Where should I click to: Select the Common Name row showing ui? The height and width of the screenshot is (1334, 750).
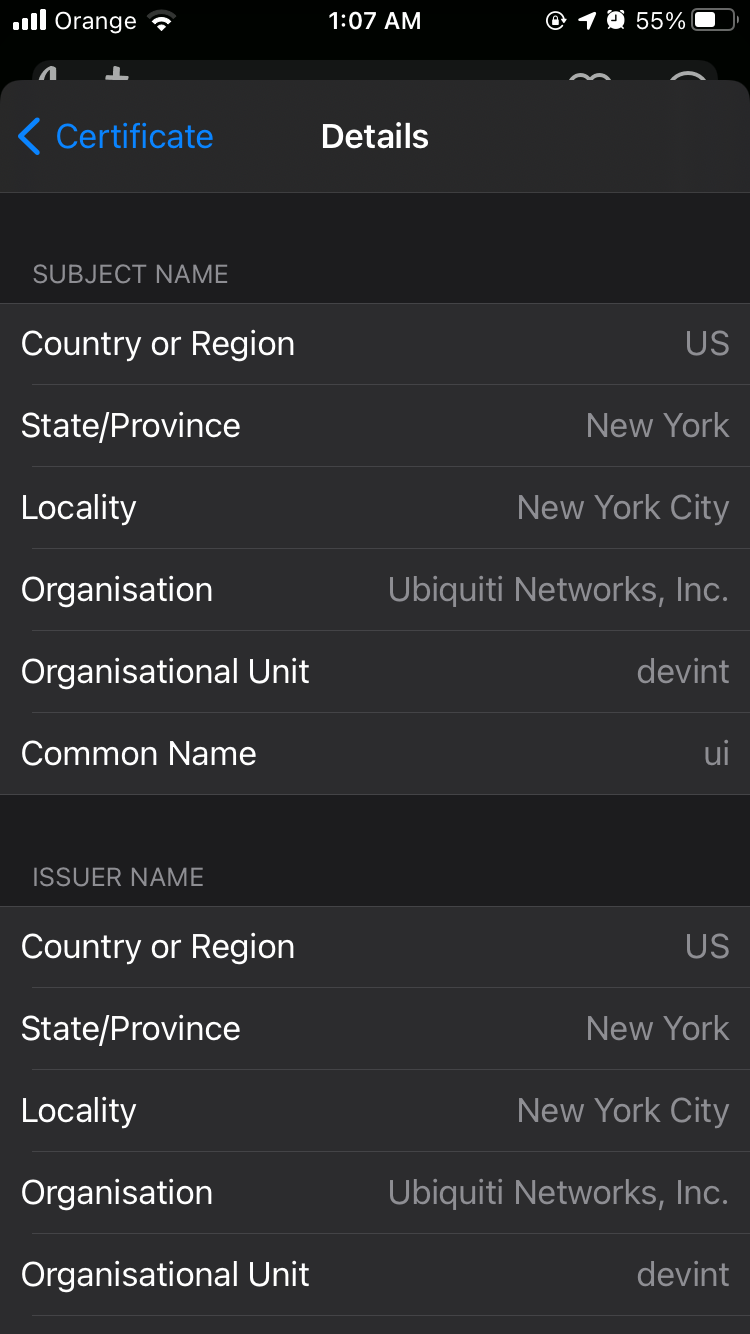click(375, 753)
